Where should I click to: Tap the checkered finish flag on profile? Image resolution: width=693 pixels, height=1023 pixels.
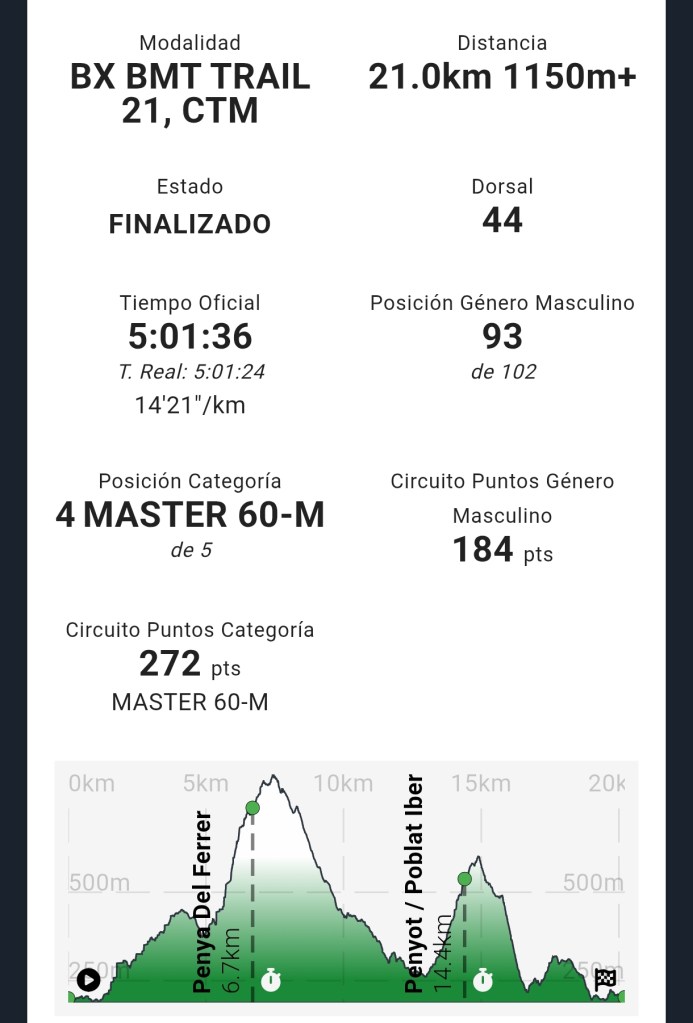(x=605, y=980)
